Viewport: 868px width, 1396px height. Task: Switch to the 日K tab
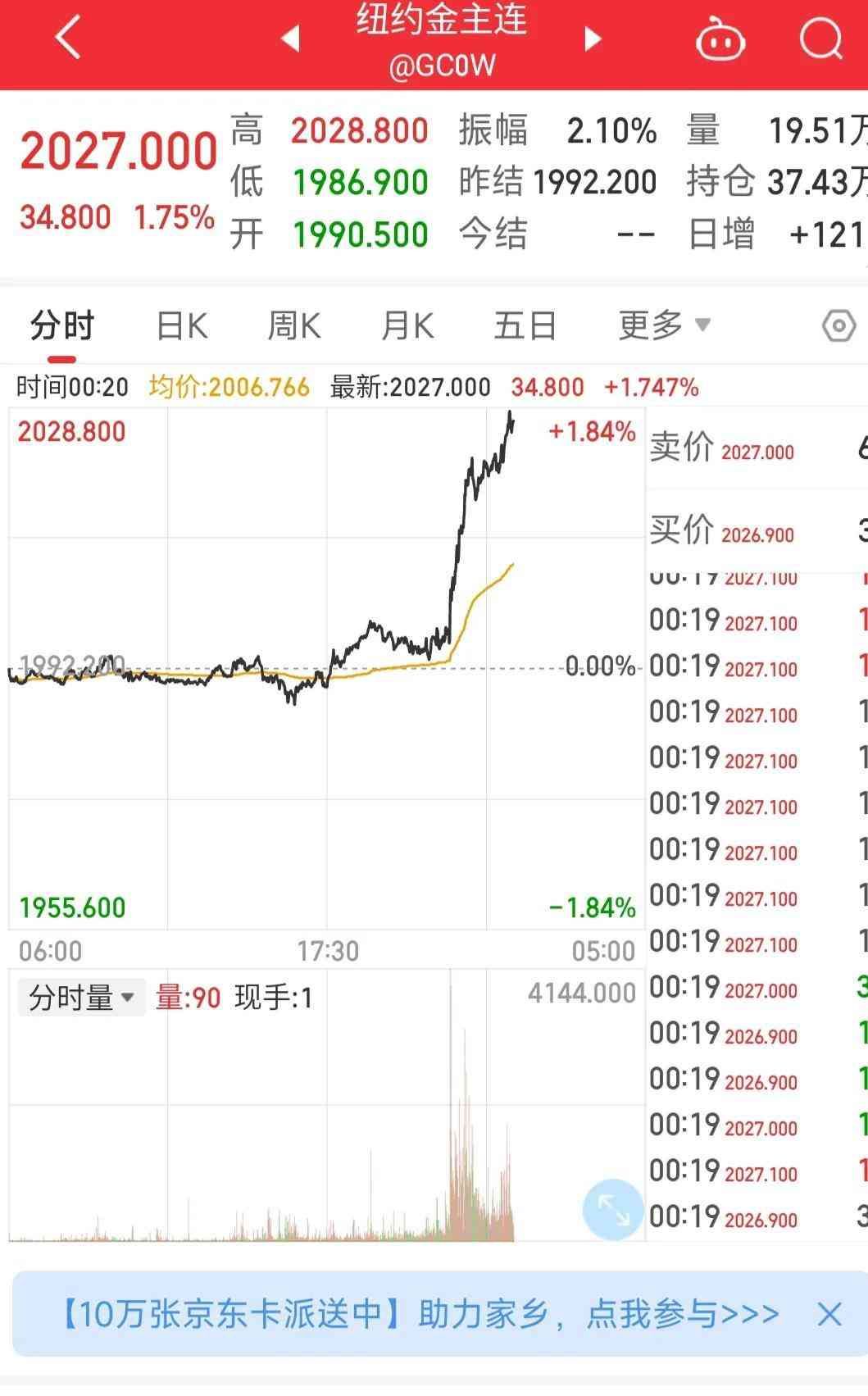click(x=181, y=325)
